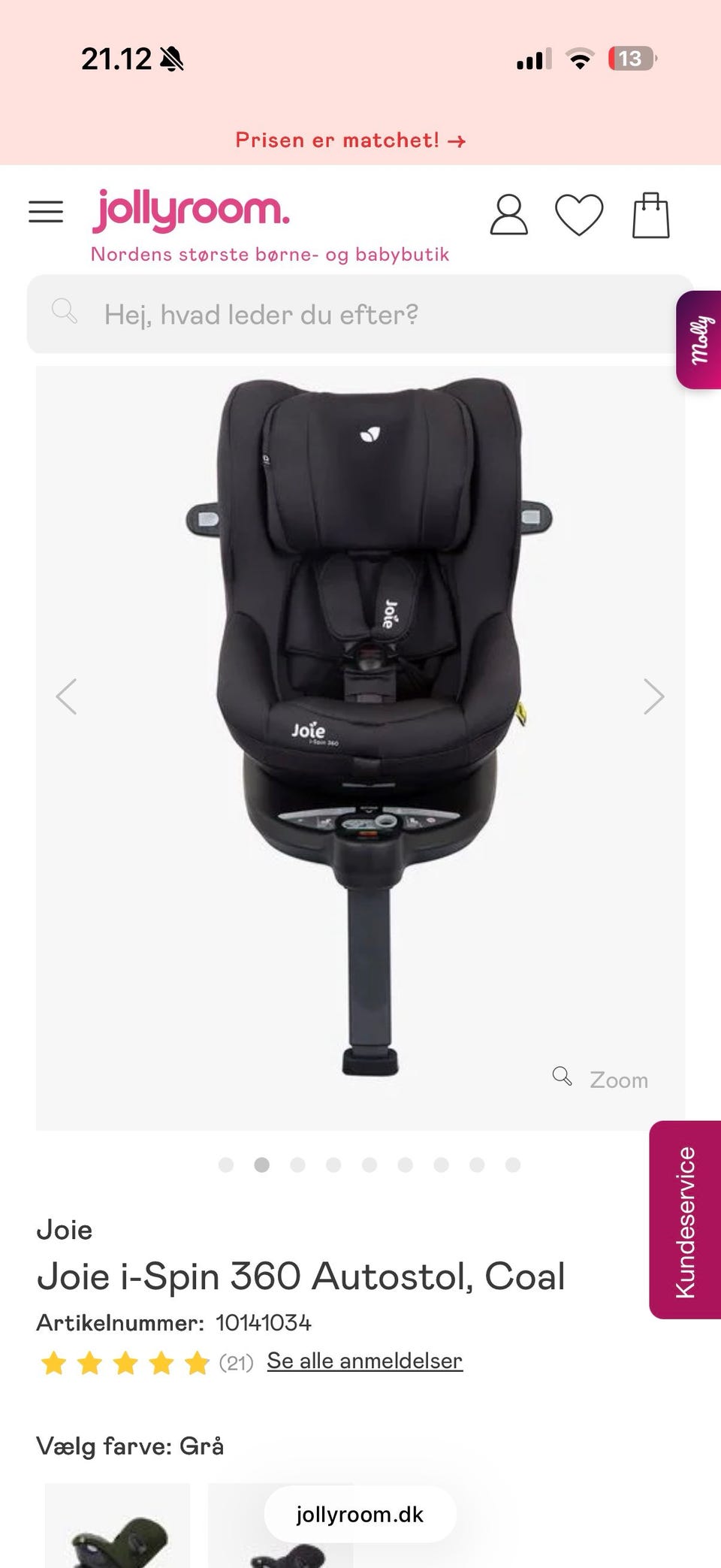Open 'Se alle anmeldelser' reviews link
This screenshot has height=1568, width=721.
click(364, 1361)
